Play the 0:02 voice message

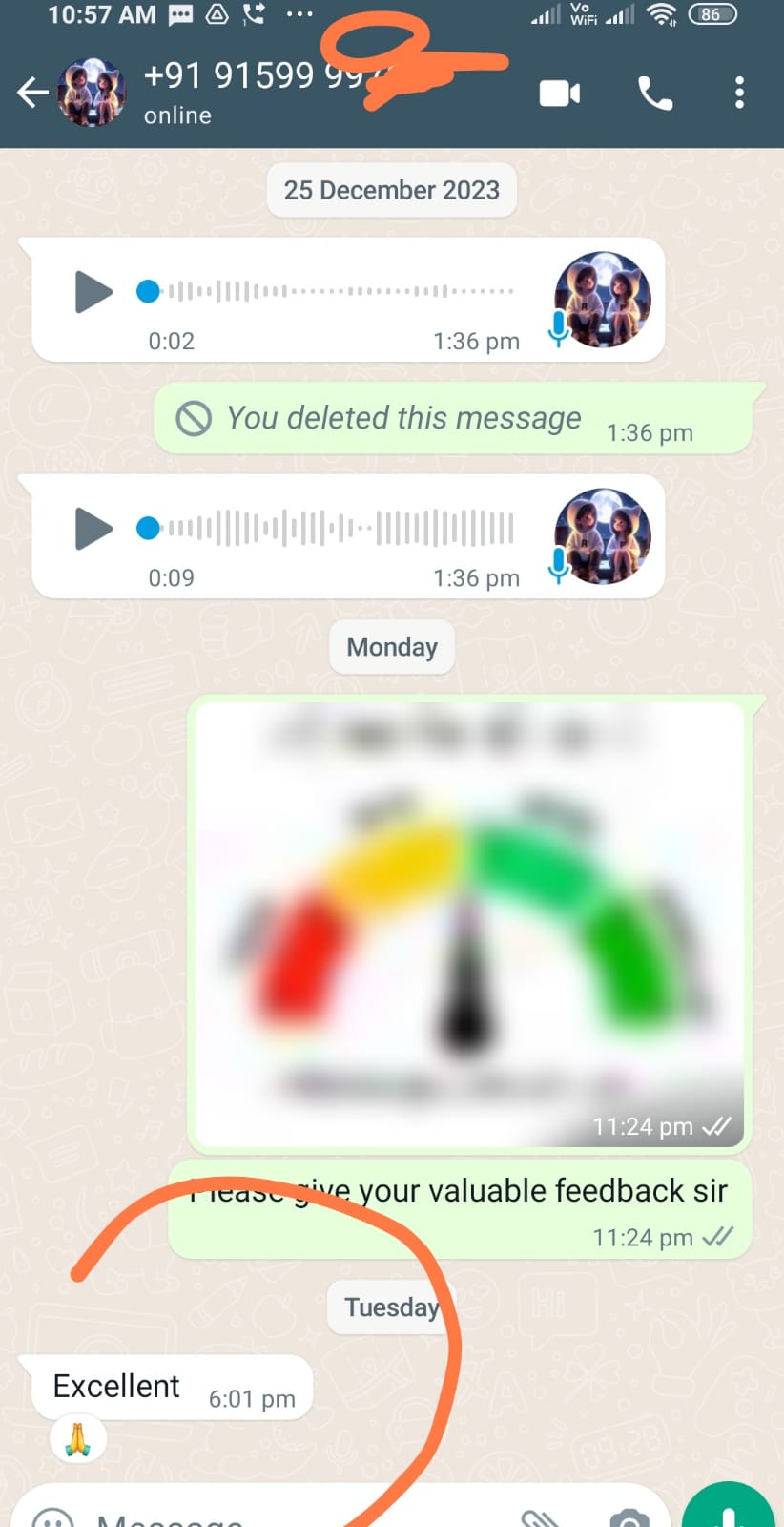click(x=93, y=292)
